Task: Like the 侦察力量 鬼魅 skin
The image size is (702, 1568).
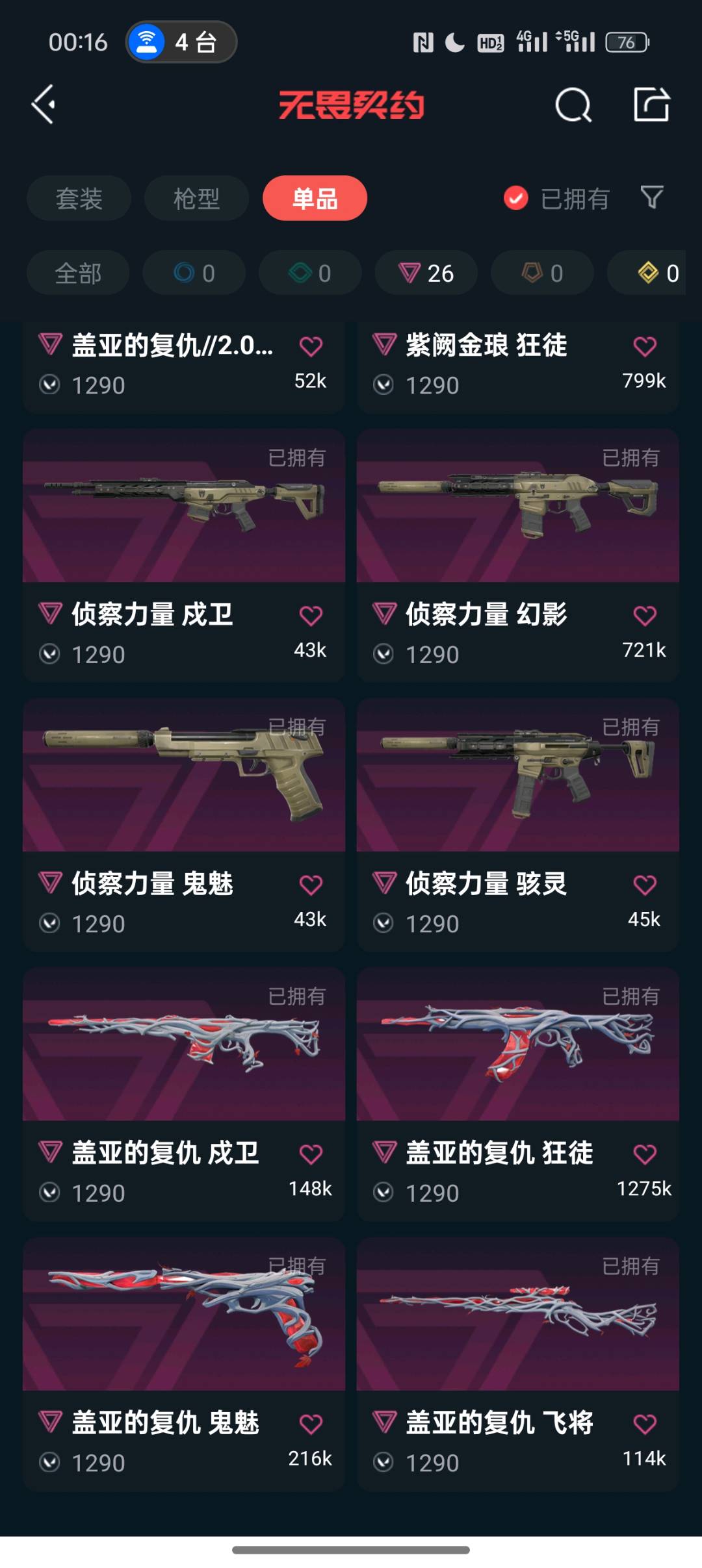Action: coord(311,885)
